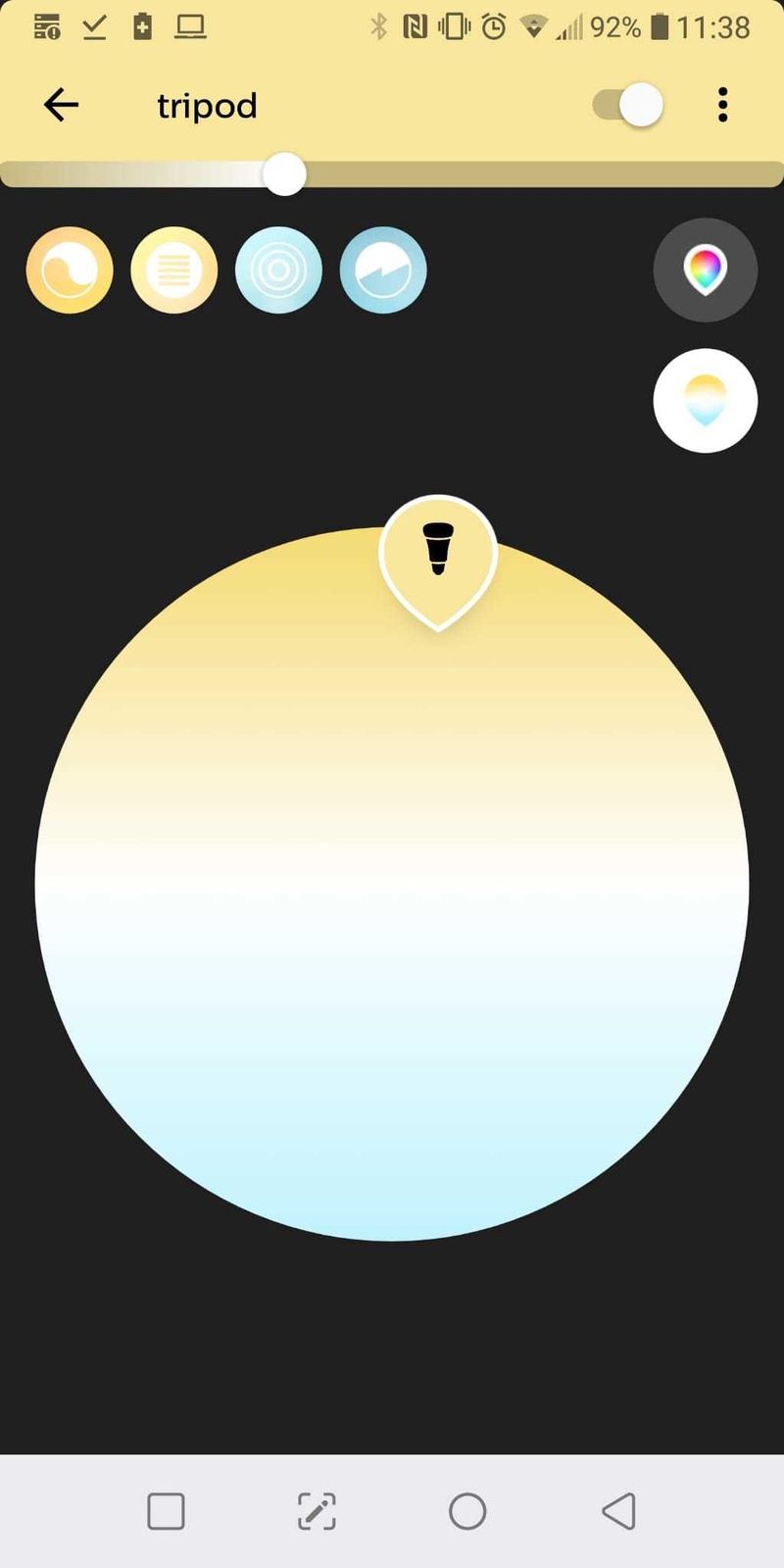The image size is (784, 1568).
Task: Open recent apps from navigation bar
Action: 166,1511
